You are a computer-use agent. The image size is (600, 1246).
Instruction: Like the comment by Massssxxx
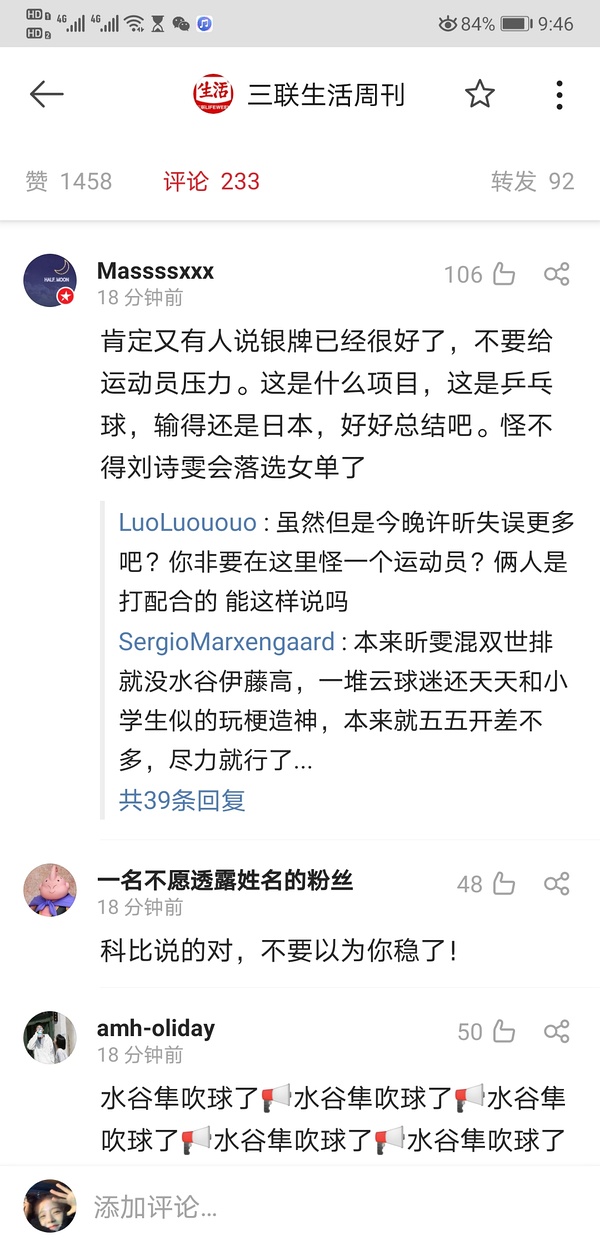[503, 274]
